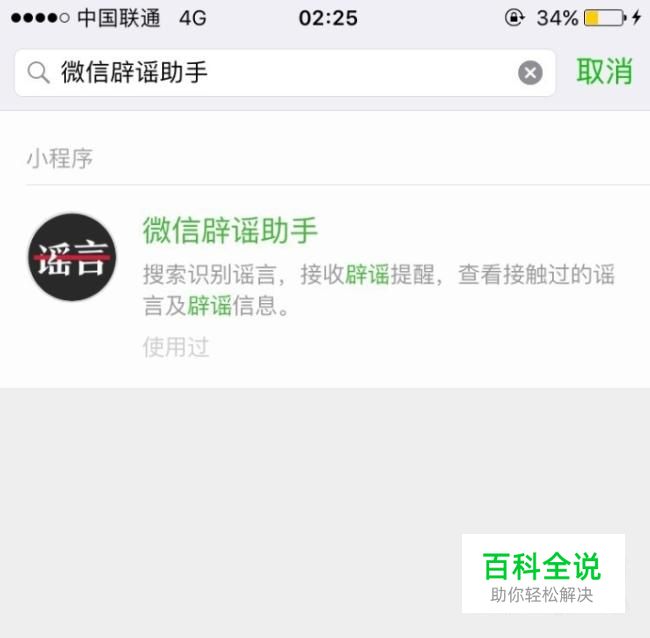The height and width of the screenshot is (638, 650).
Task: Open the 微信辟谣助手 mini program result
Action: point(325,286)
